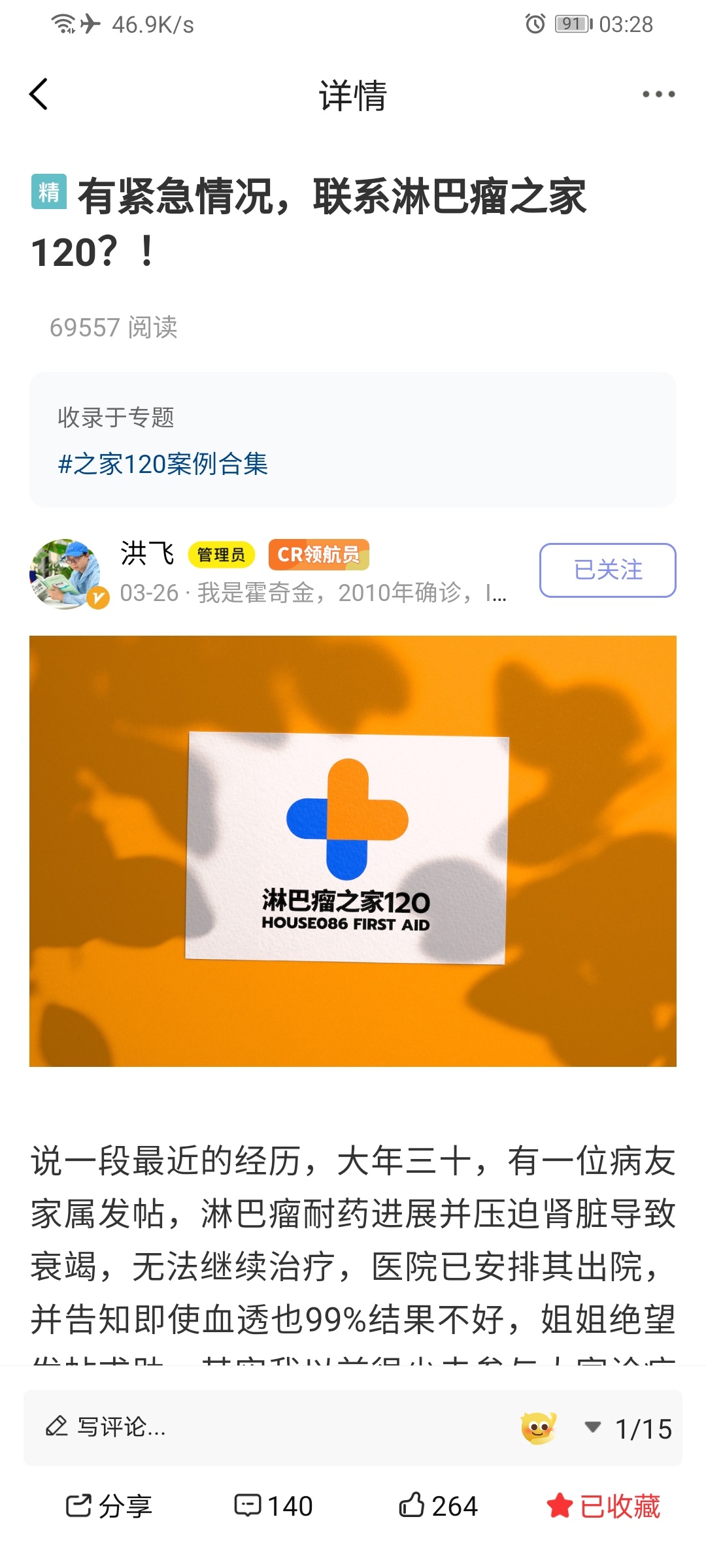Open the #之家120案例合集 topic link

[x=163, y=464]
